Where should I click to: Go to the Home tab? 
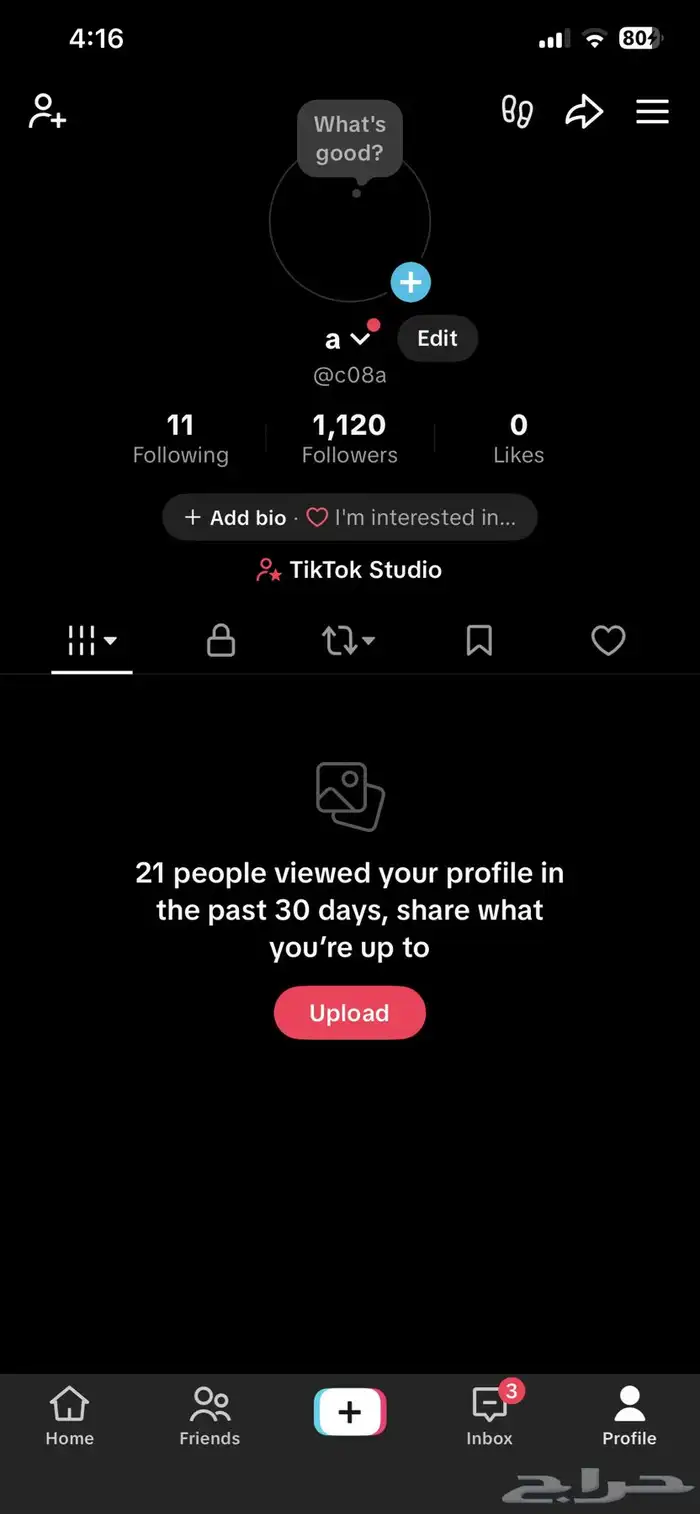[69, 1416]
